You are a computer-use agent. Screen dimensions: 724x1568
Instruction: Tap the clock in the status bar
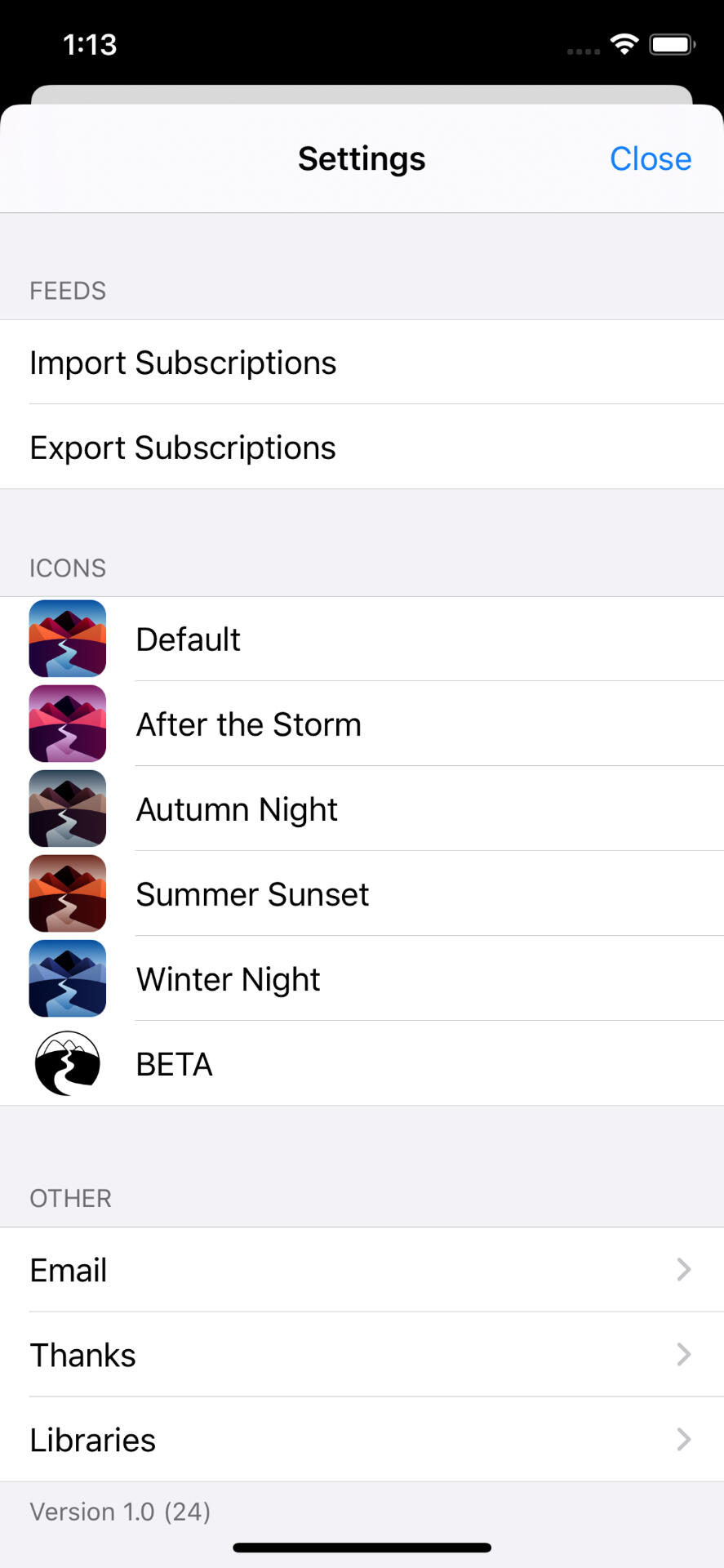click(88, 45)
